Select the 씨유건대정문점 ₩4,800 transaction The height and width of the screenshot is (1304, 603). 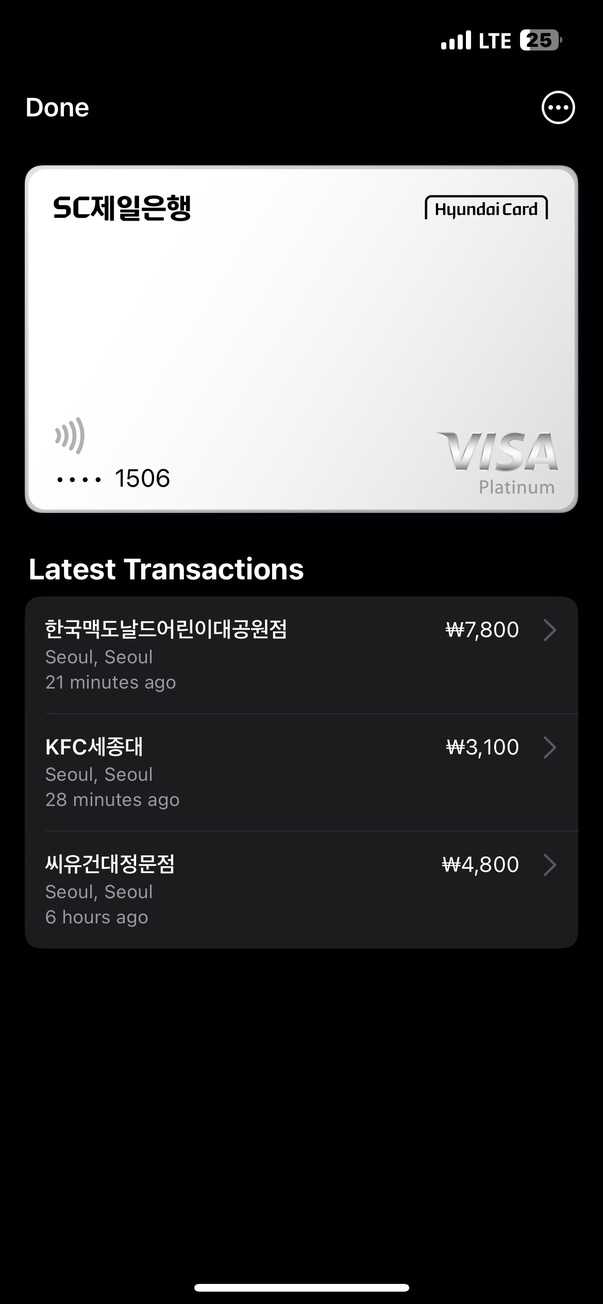(301, 889)
